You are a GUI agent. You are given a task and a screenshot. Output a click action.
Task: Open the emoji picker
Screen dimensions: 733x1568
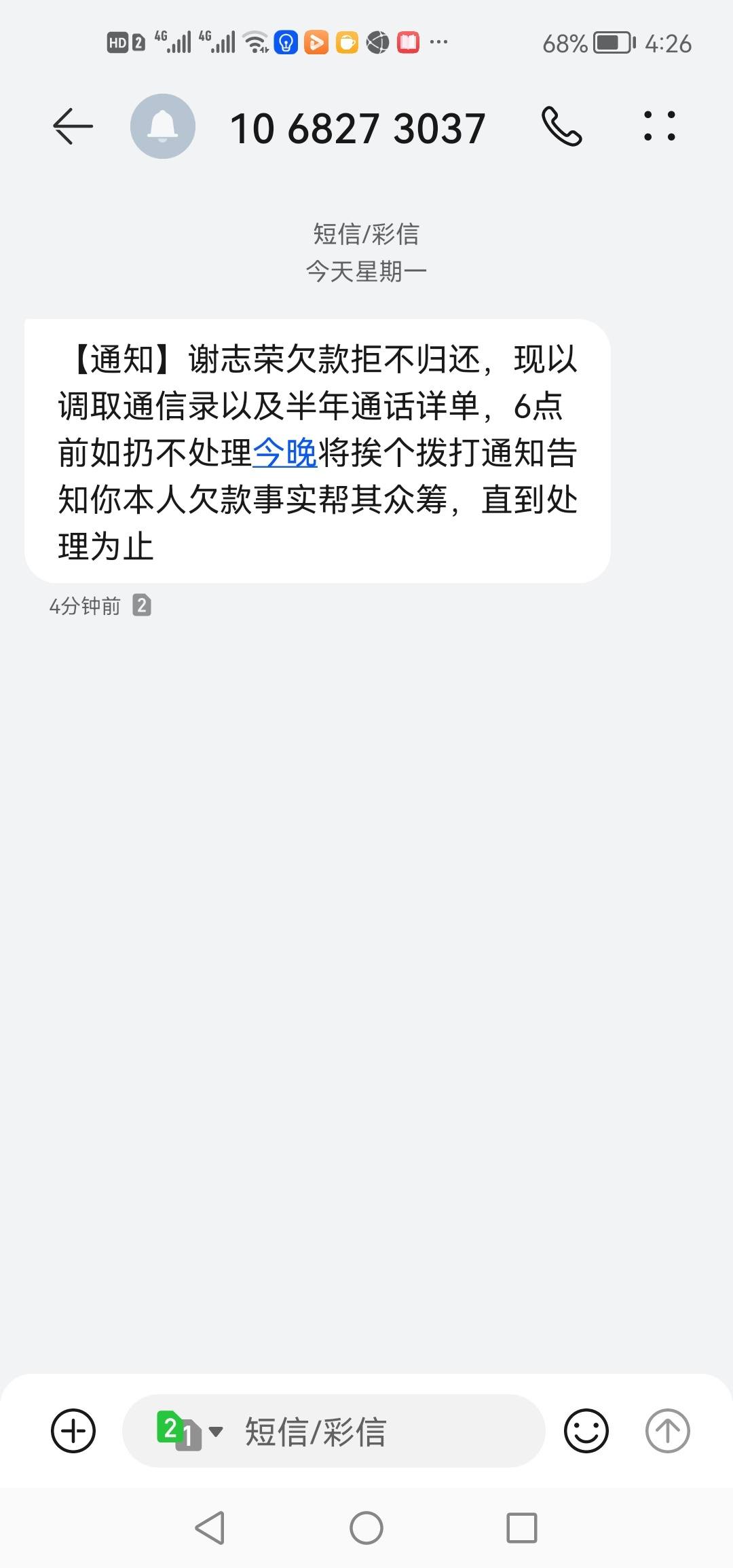[586, 1431]
